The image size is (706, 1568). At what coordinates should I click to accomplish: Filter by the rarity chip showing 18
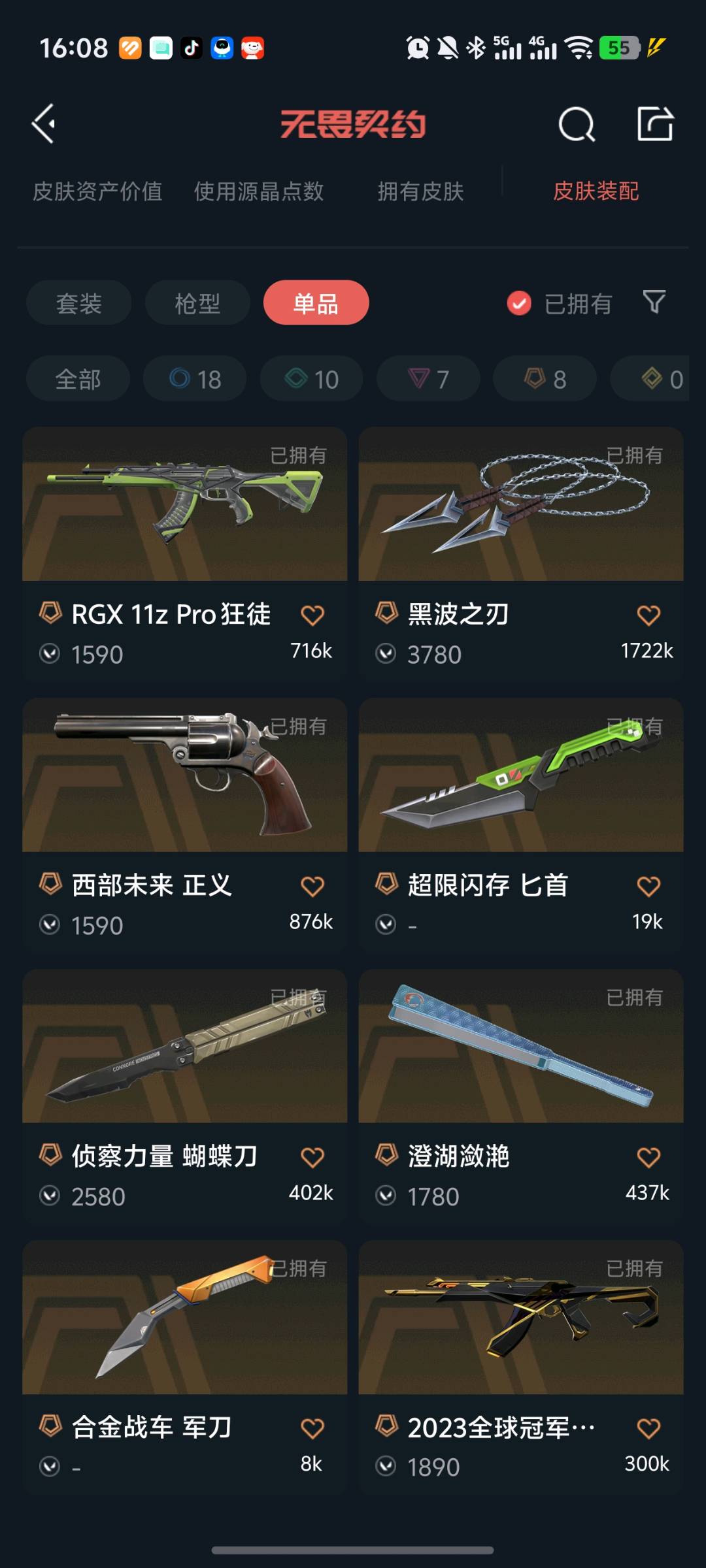point(195,379)
